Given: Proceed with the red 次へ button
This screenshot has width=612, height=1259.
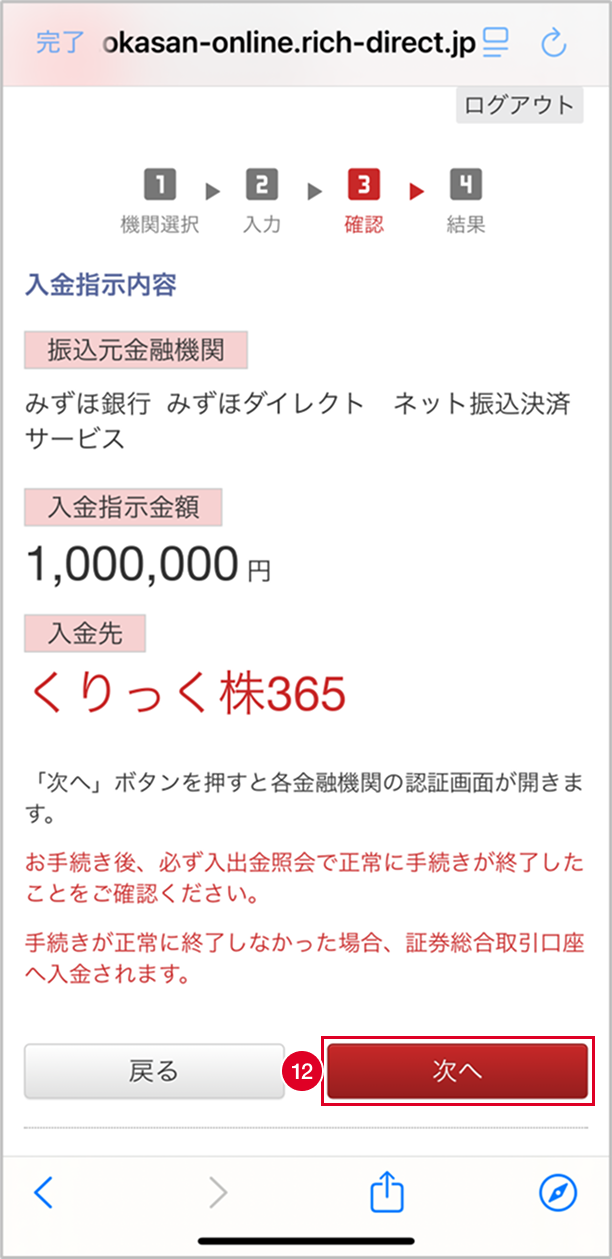Looking at the screenshot, I should pos(458,1072).
